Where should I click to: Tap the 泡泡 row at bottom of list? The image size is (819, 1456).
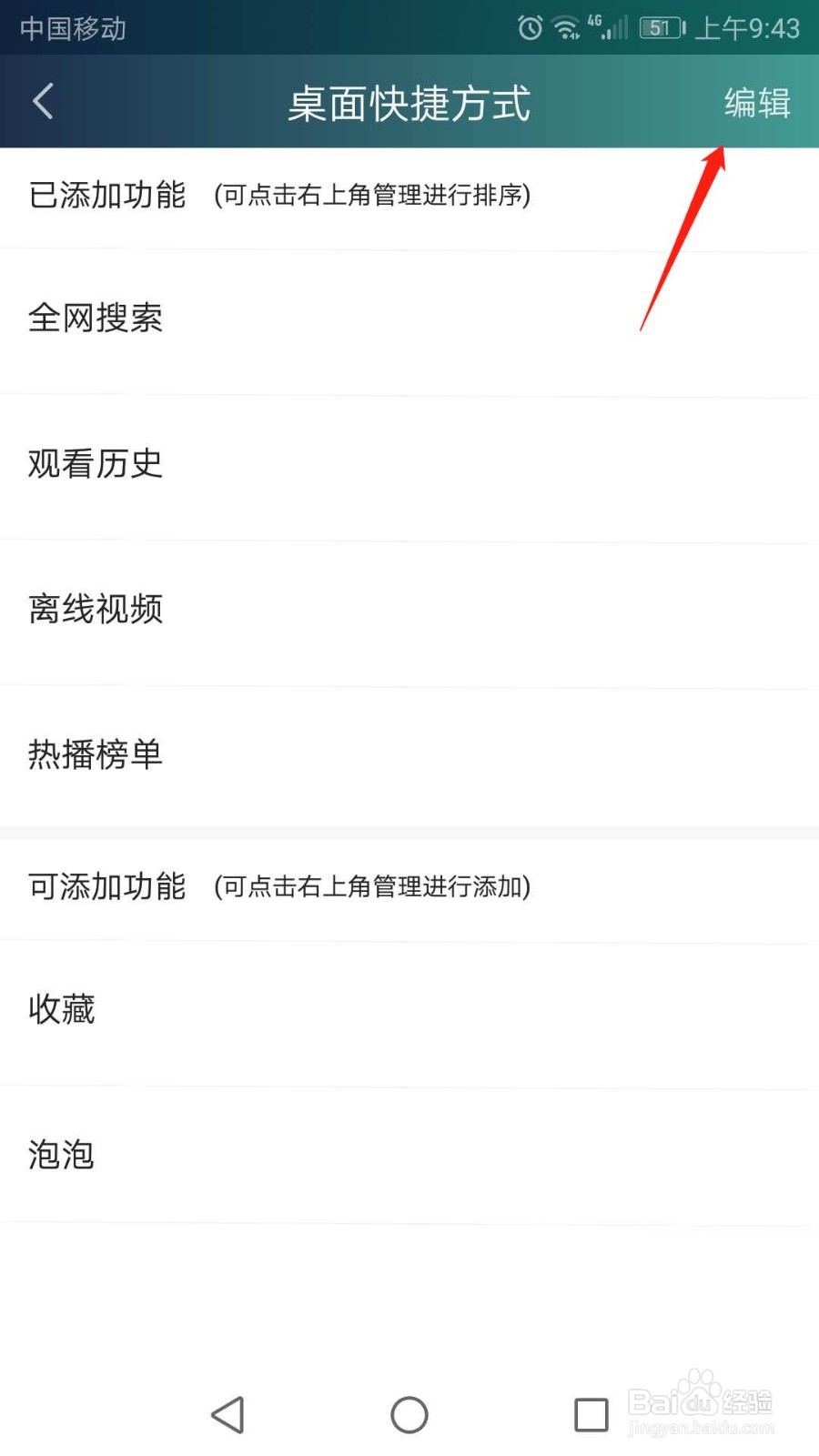60,1154
